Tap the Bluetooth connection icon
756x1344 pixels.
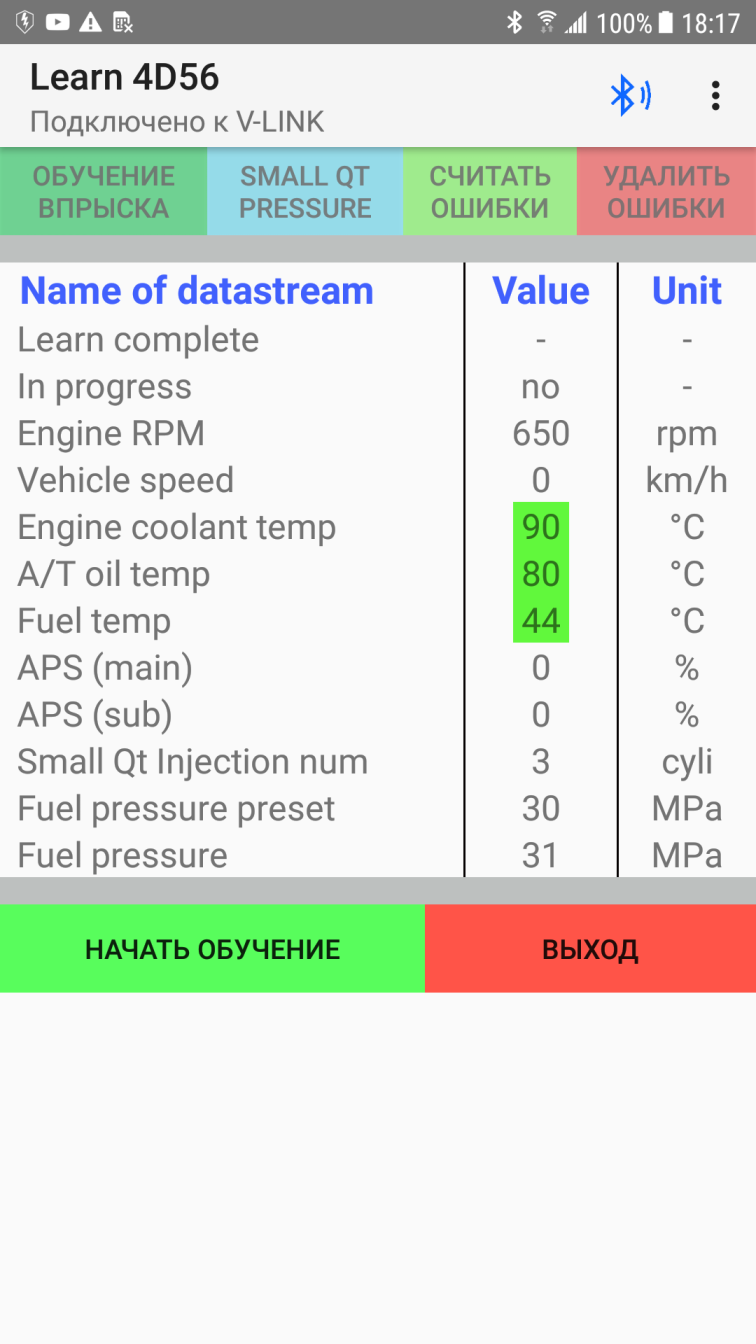pos(631,96)
